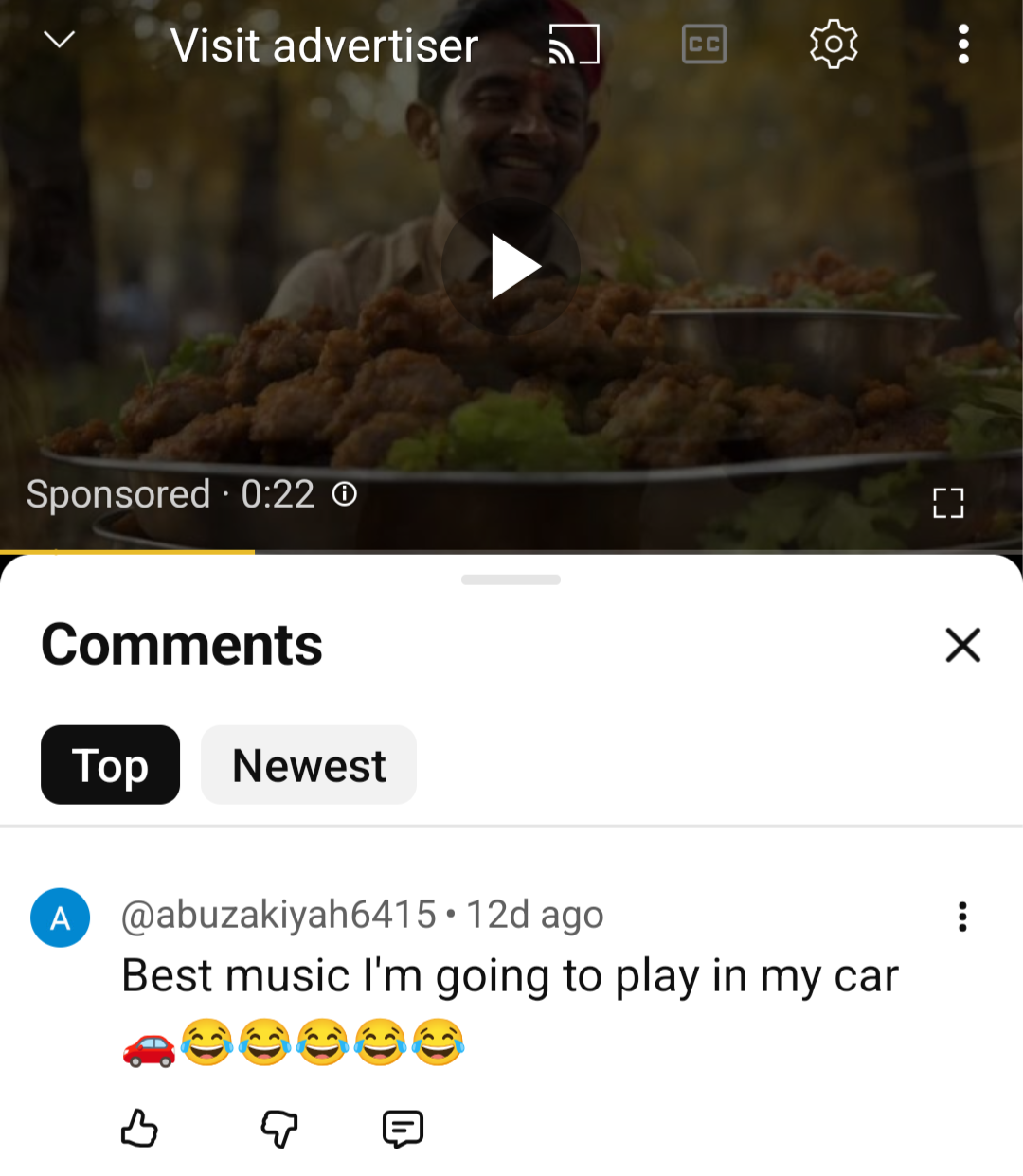Toggle closed captions
Viewport: 1023px width, 1176px height.
pyautogui.click(x=704, y=45)
